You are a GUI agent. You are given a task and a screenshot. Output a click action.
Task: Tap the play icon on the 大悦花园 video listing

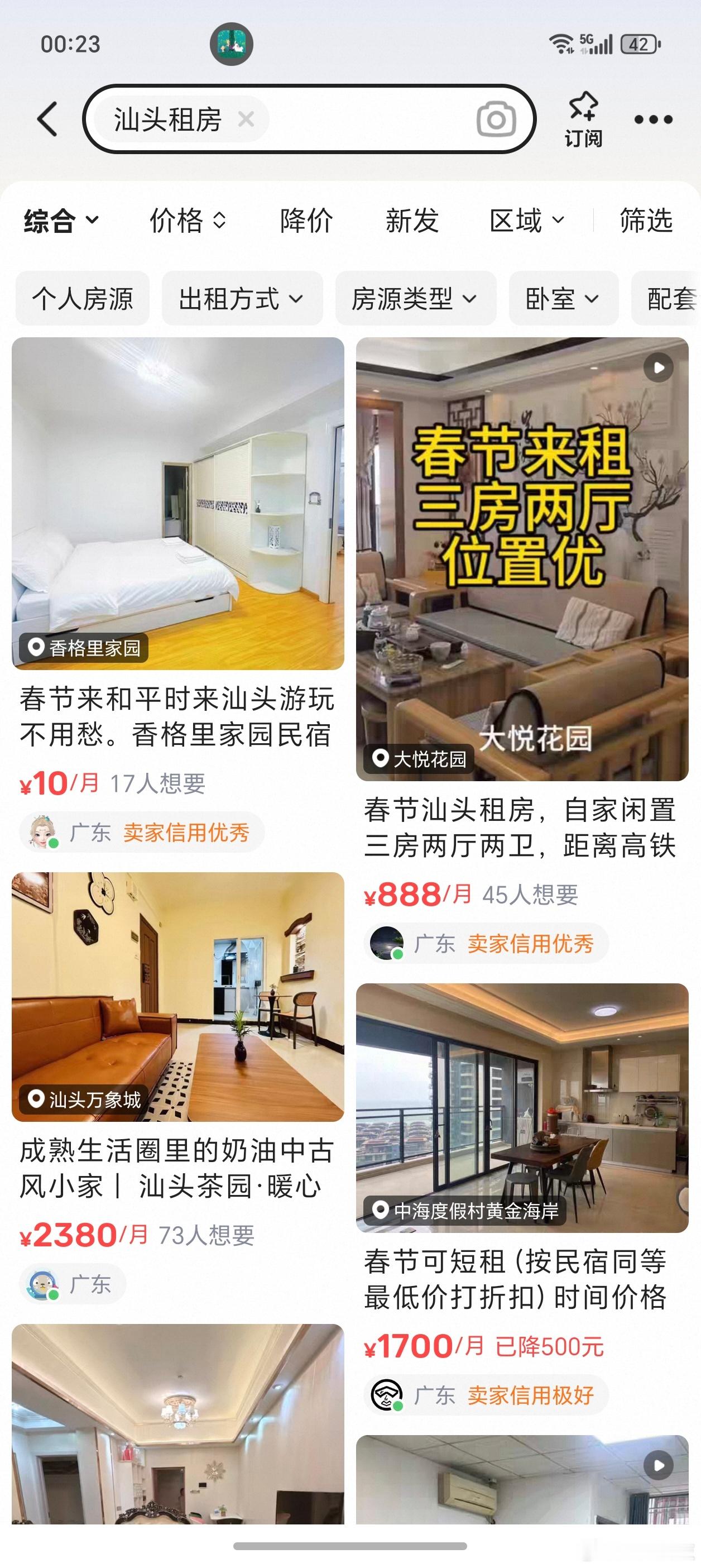pyautogui.click(x=659, y=367)
